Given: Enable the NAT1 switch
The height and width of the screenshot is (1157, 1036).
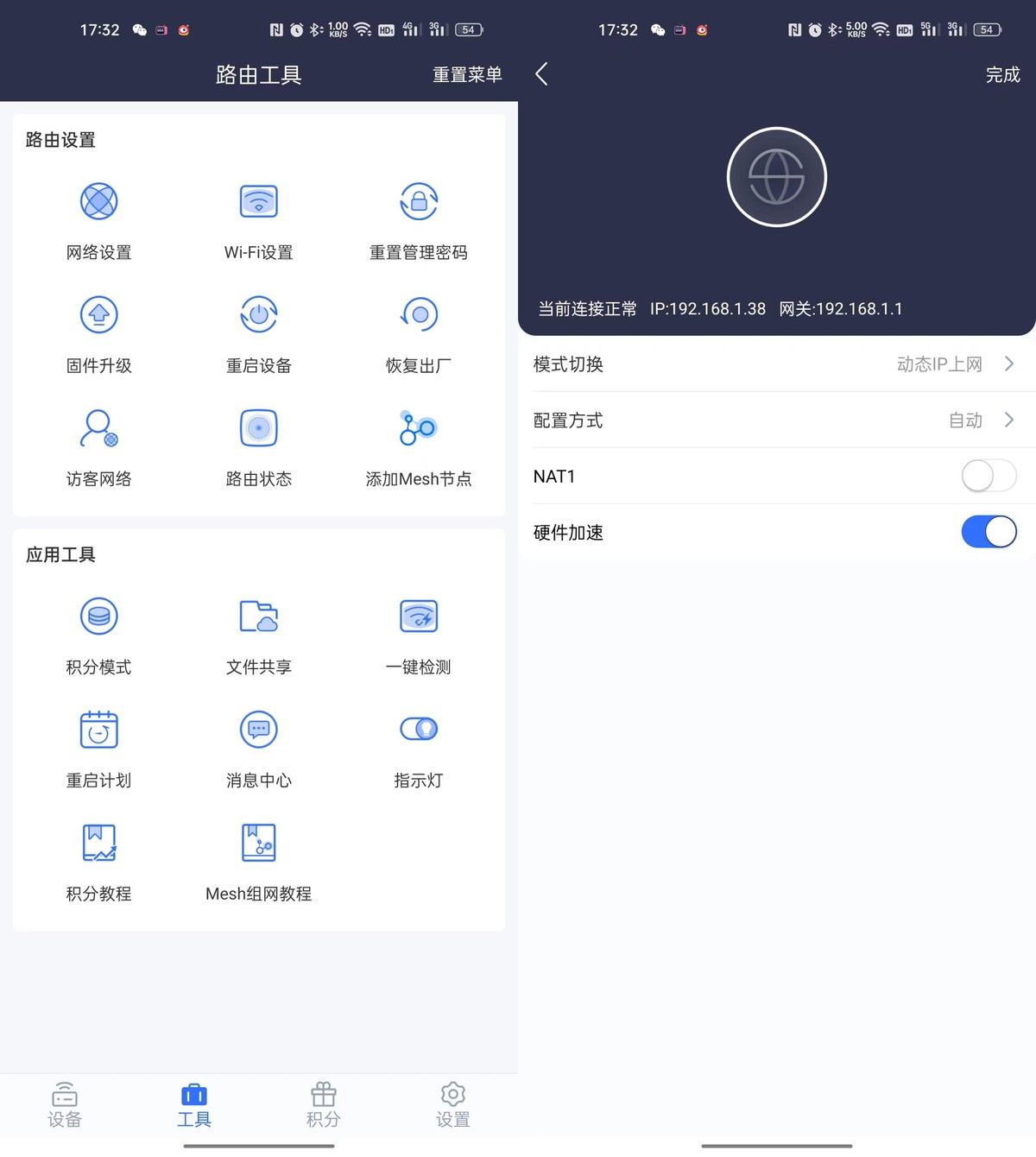Looking at the screenshot, I should (x=989, y=476).
